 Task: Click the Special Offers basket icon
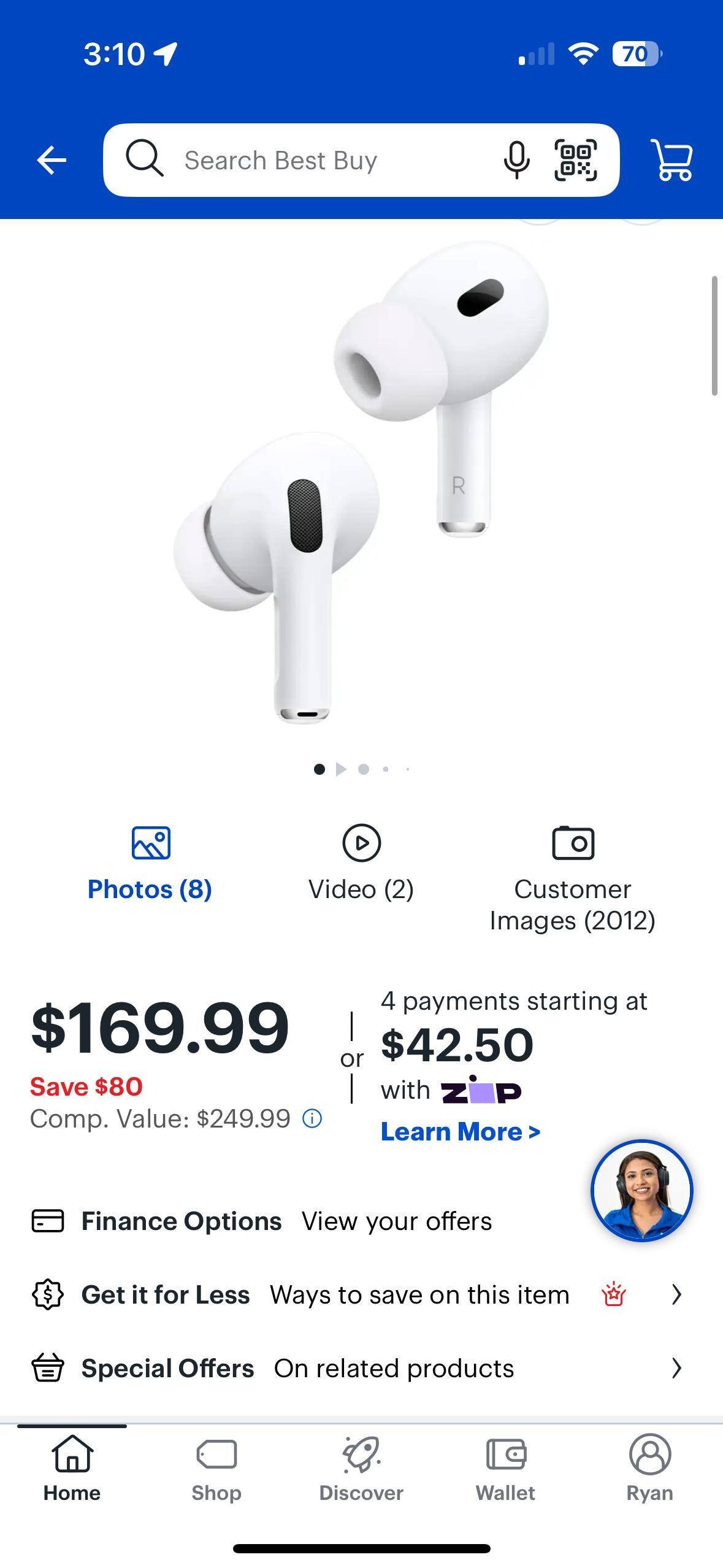click(49, 1368)
